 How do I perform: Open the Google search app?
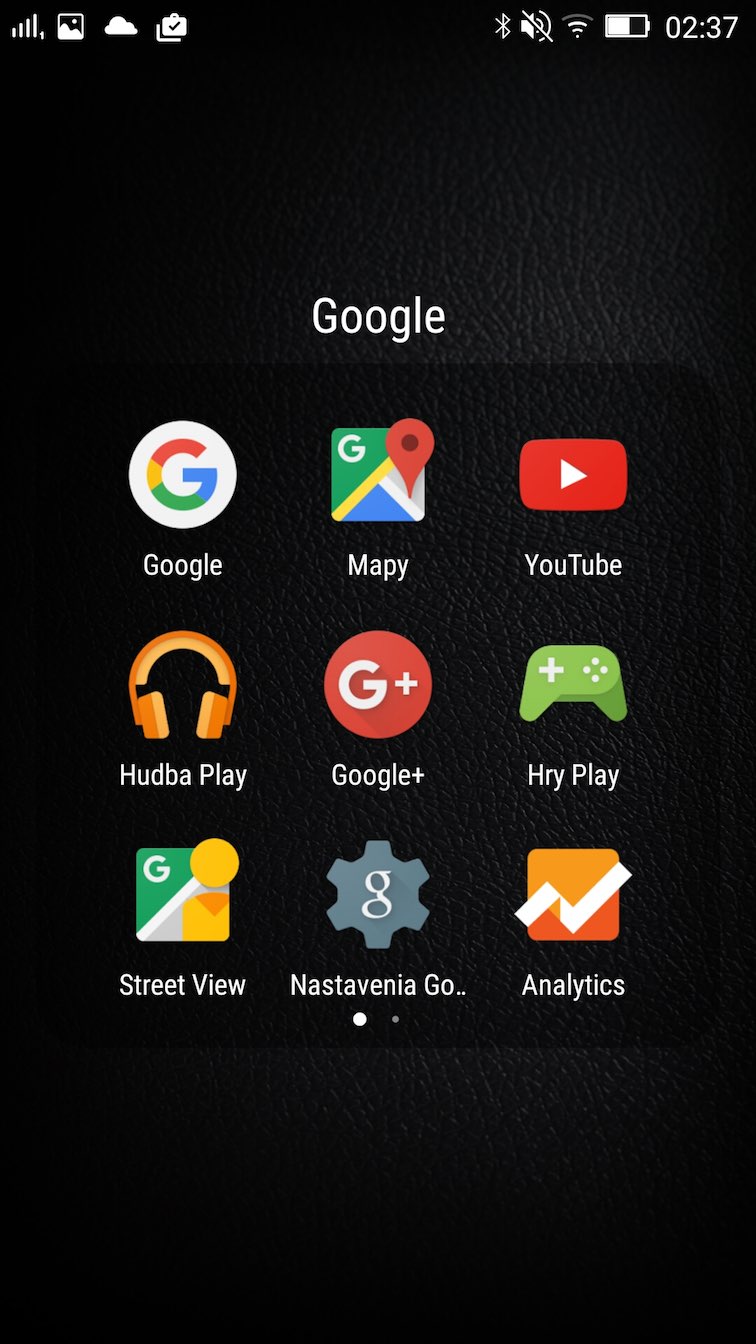coord(182,474)
